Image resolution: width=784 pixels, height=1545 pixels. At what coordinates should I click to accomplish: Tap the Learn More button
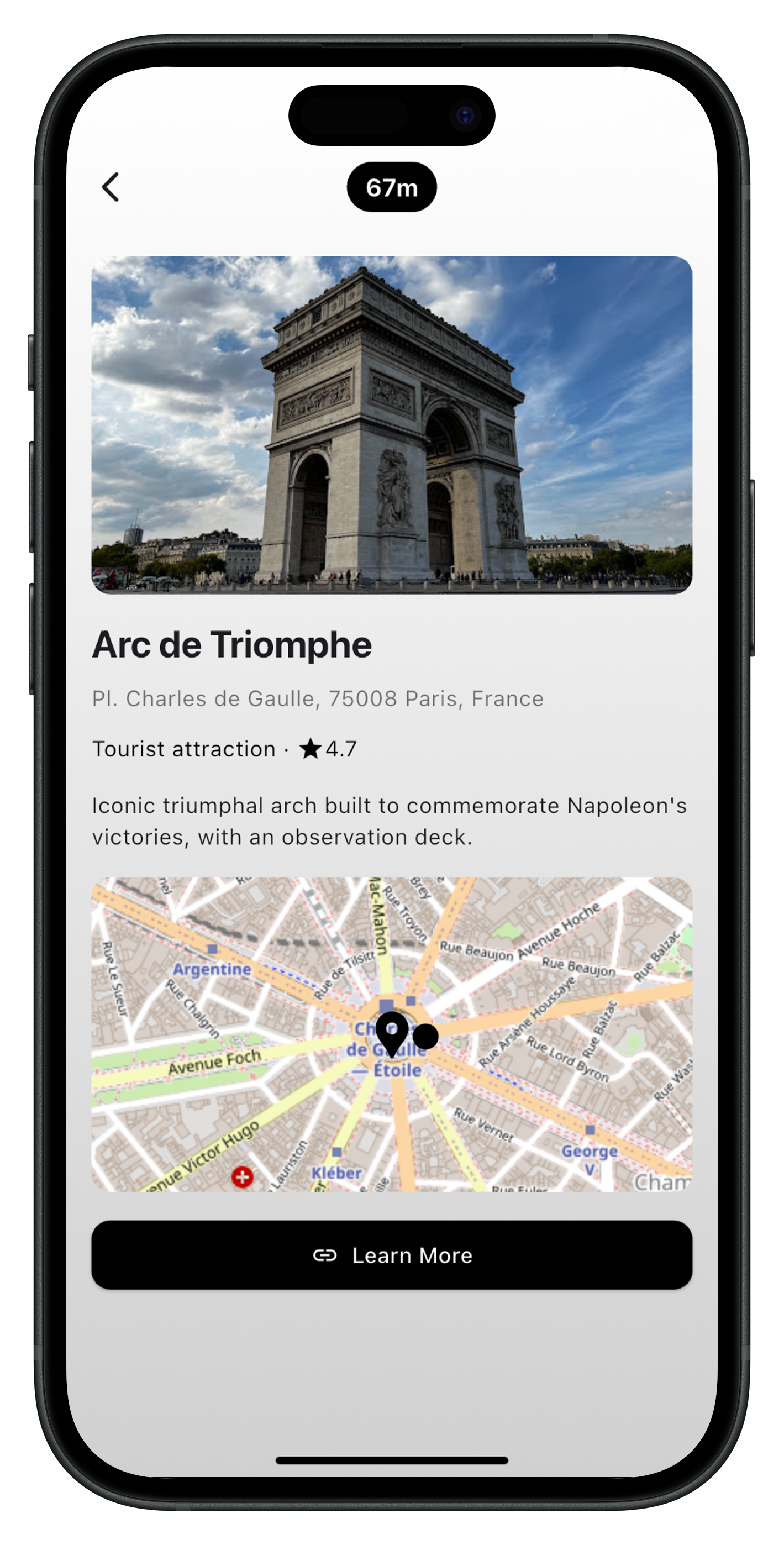click(392, 1255)
